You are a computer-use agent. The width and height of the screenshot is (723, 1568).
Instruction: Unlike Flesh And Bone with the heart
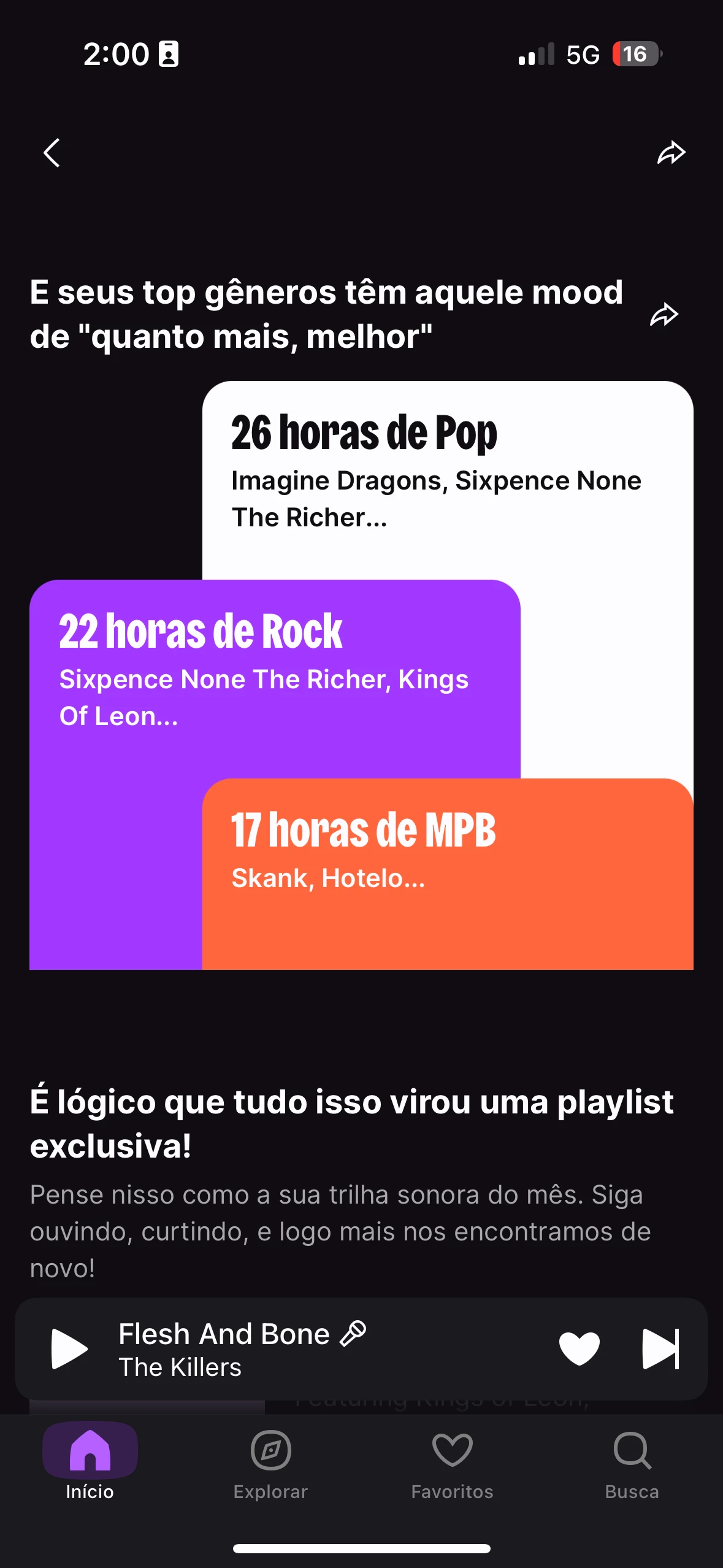coord(579,1348)
